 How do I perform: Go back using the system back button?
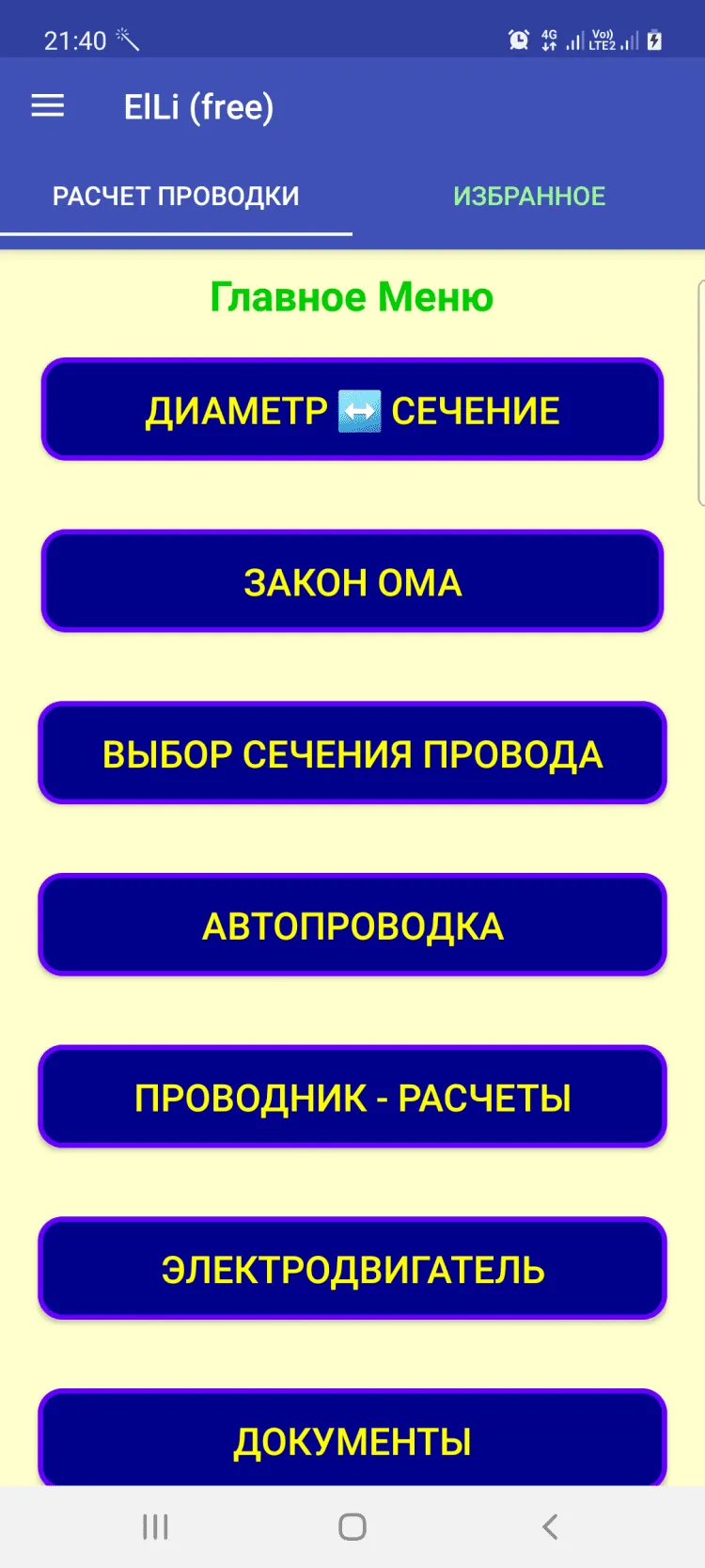[550, 1527]
